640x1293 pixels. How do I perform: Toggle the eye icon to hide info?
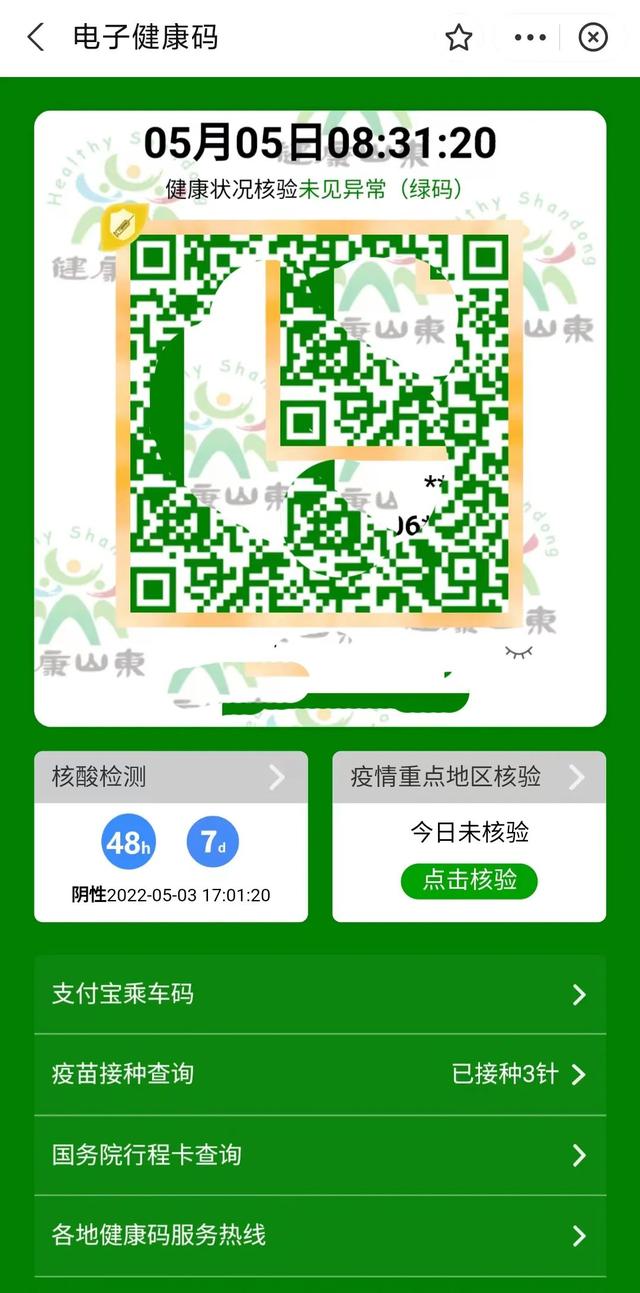[x=518, y=653]
